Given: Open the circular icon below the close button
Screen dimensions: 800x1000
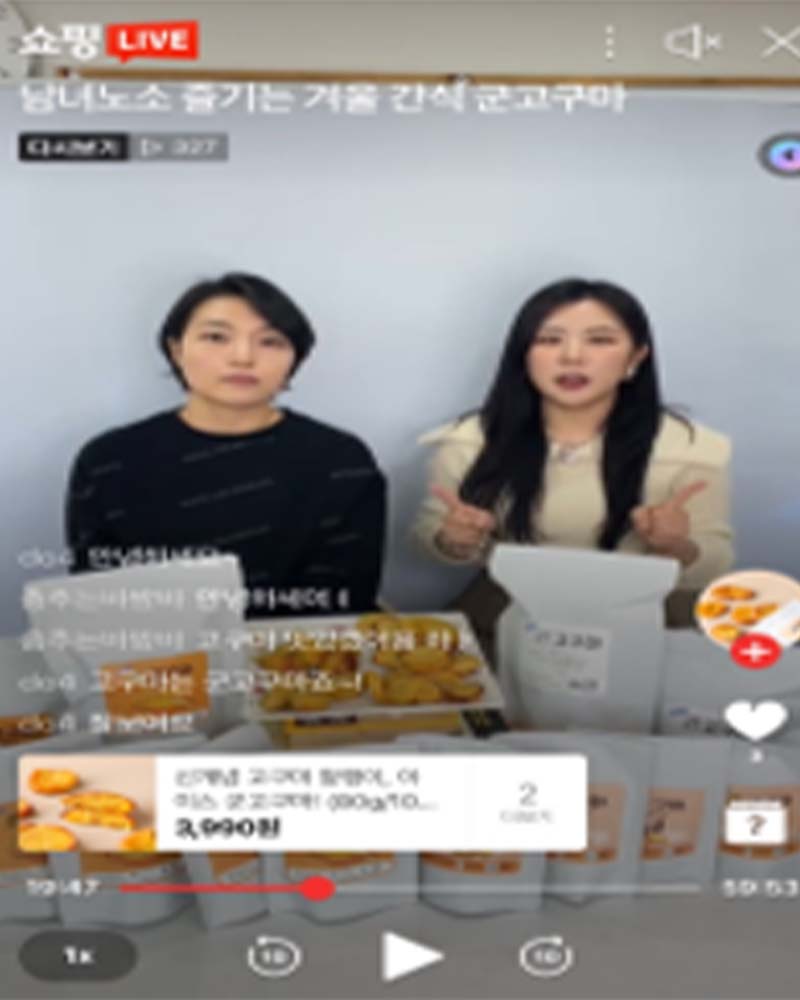Looking at the screenshot, I should (x=780, y=155).
